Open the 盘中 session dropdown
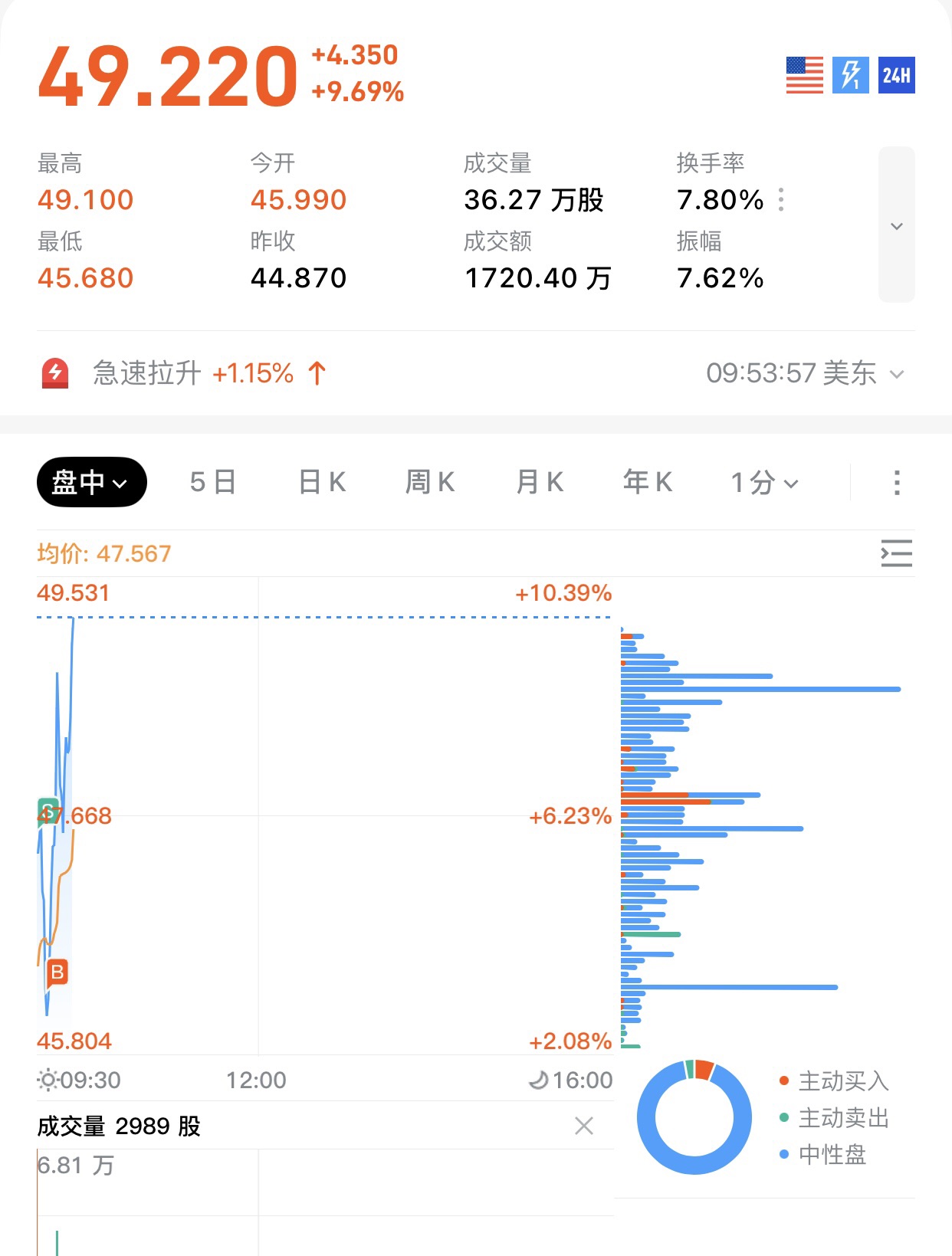 click(x=91, y=482)
